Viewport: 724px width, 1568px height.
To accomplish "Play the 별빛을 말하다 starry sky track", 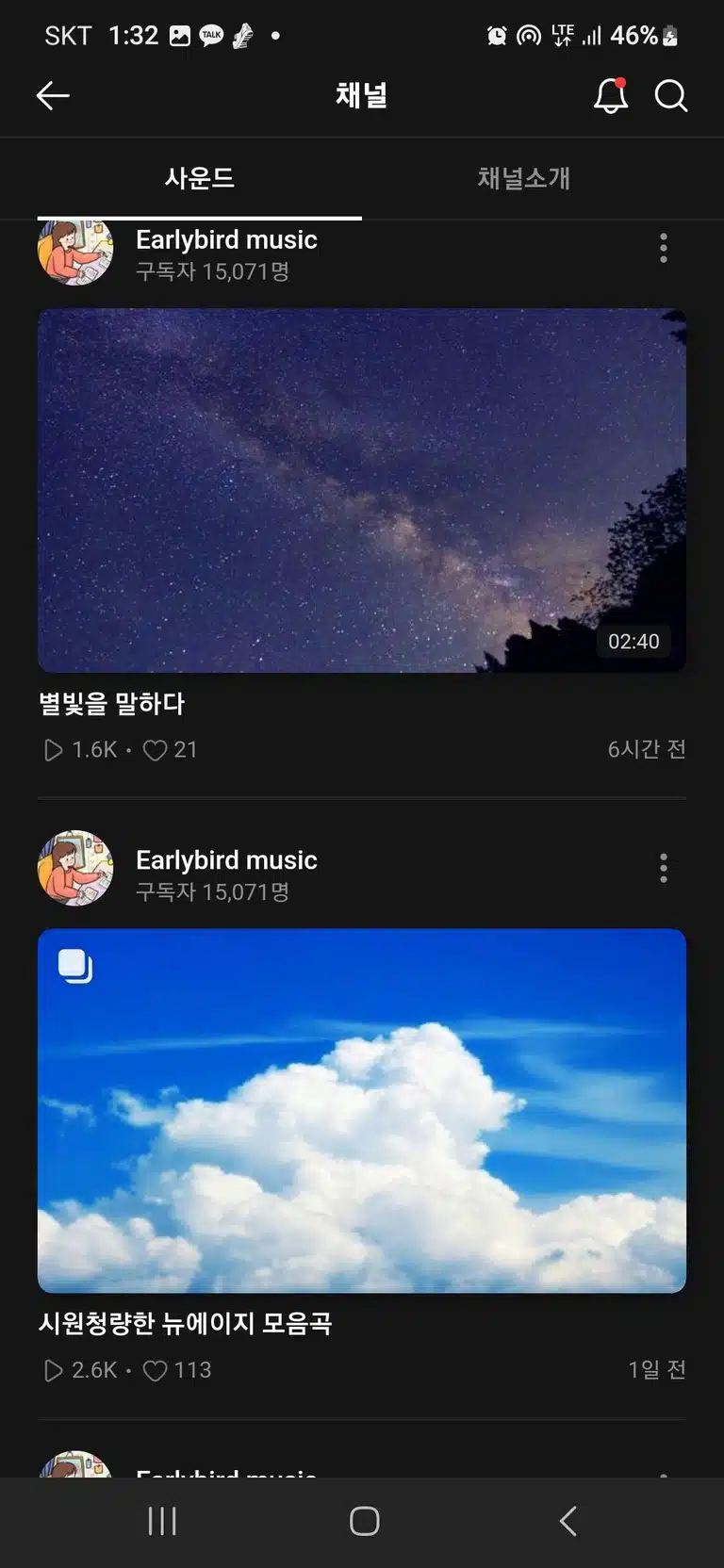I will click(362, 490).
